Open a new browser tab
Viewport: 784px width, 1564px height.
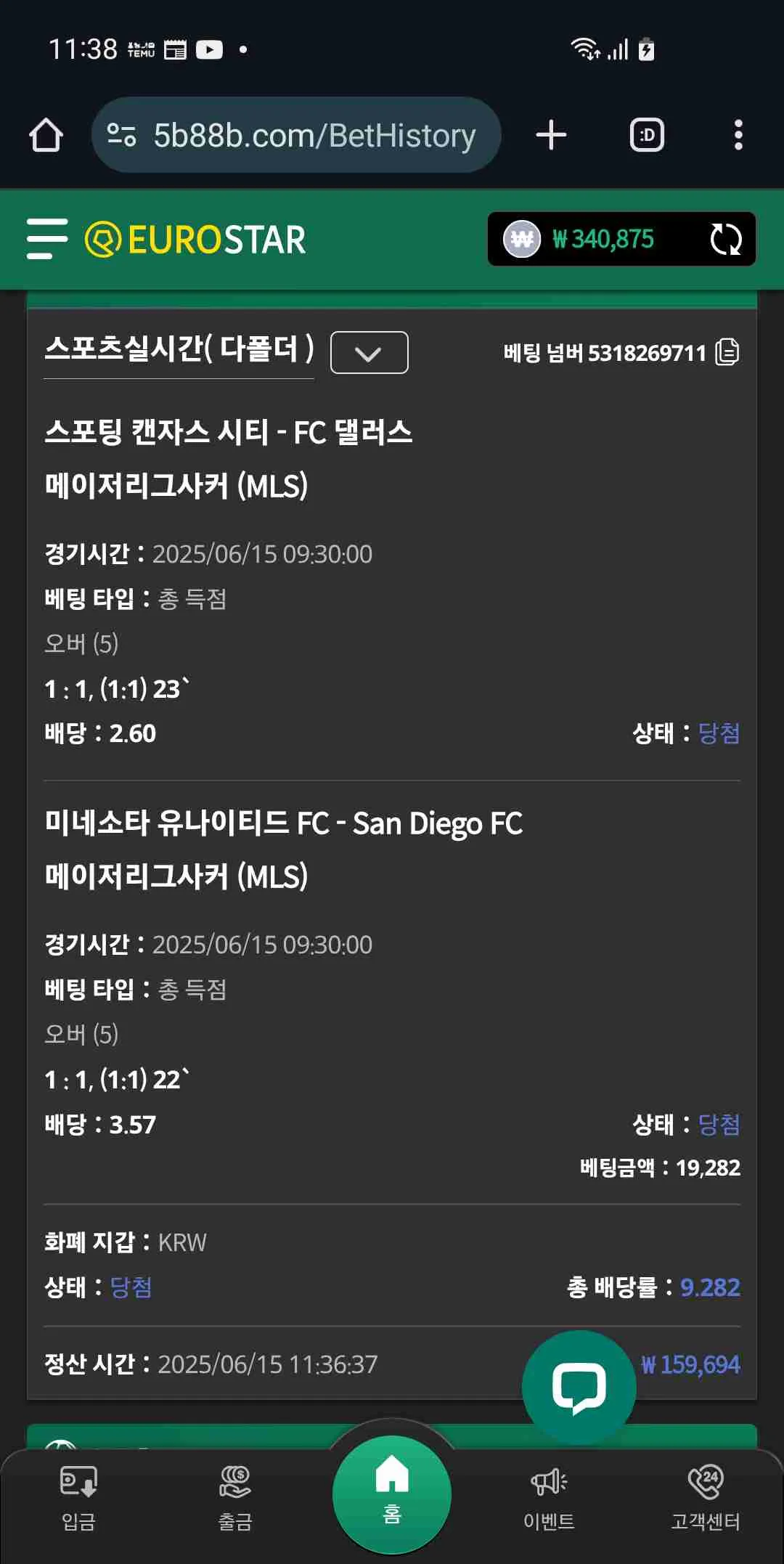pos(551,135)
